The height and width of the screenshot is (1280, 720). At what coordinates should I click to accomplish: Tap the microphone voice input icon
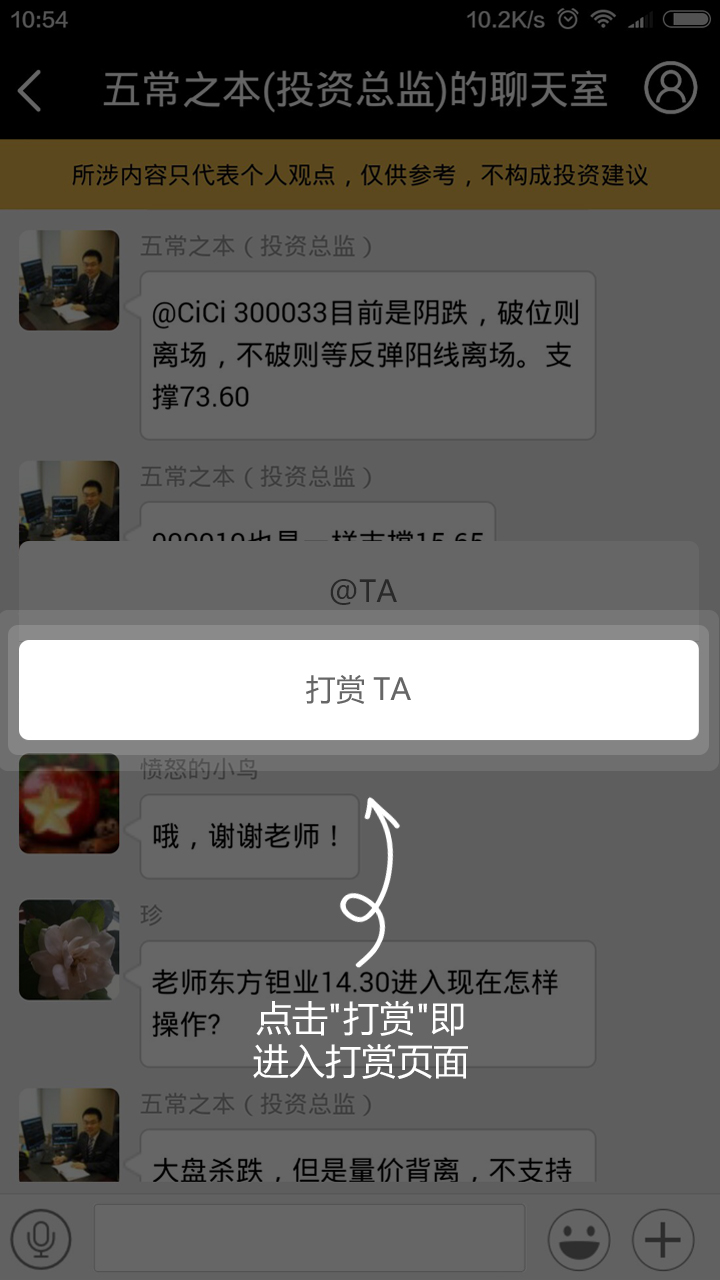coord(41,1239)
